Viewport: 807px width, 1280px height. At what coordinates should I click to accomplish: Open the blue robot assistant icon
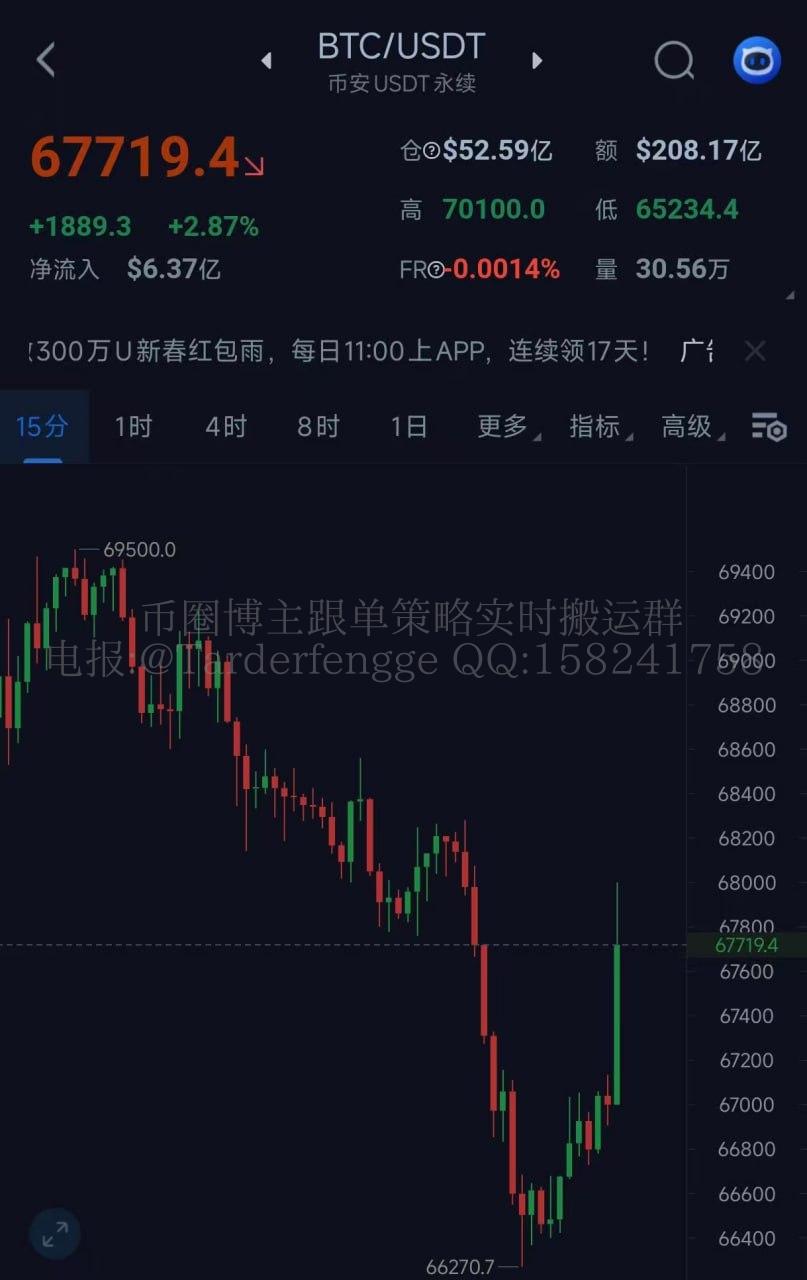[756, 60]
